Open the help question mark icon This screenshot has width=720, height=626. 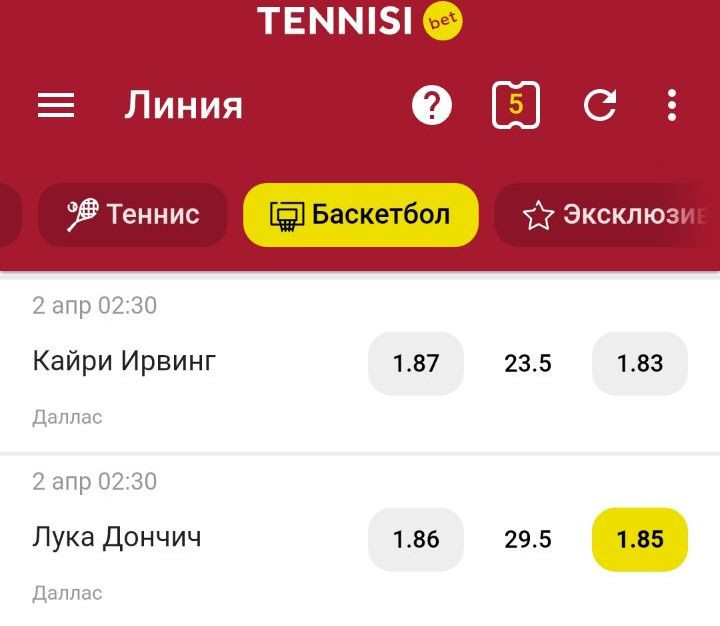point(432,105)
